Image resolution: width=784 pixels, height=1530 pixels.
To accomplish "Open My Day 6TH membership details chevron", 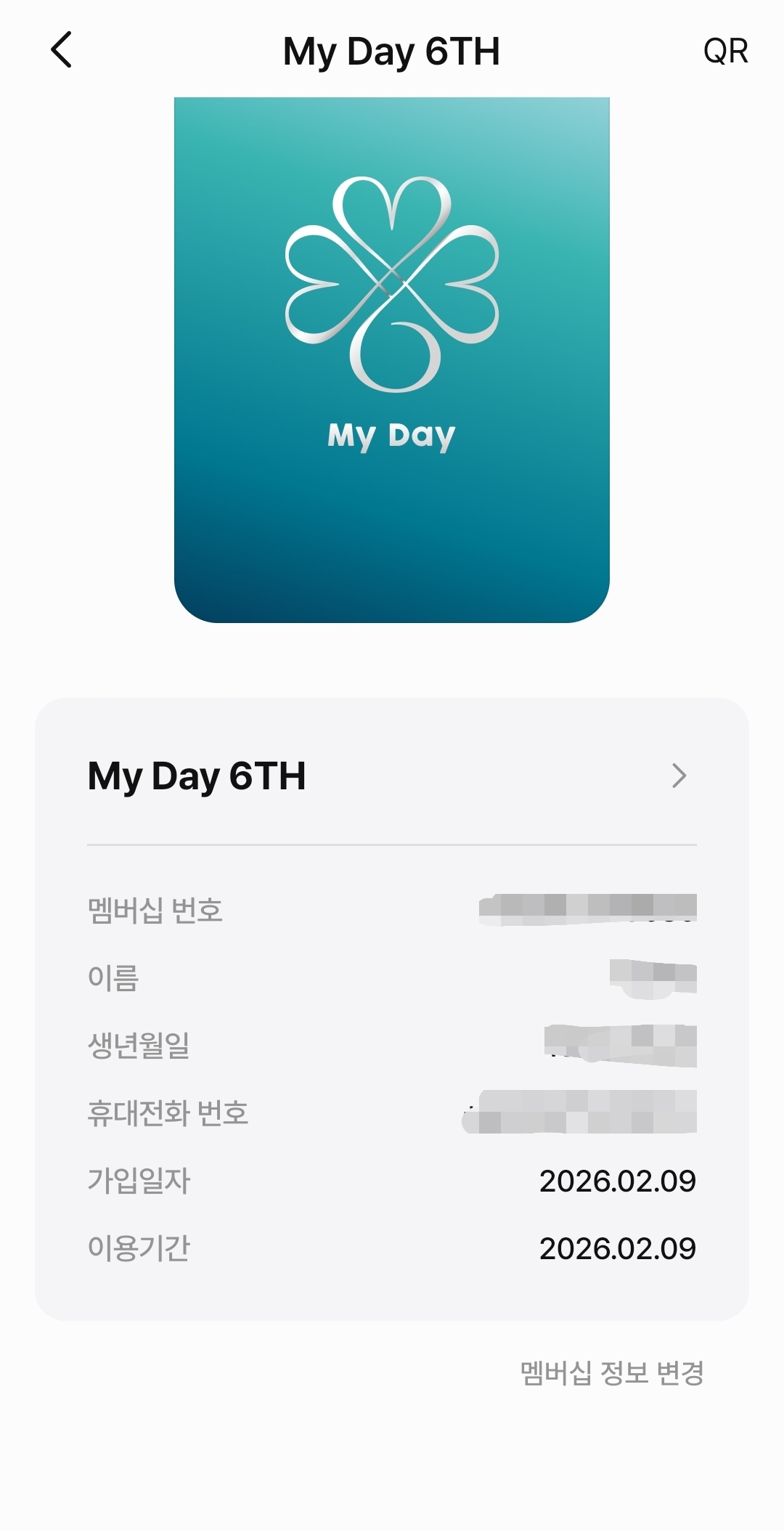I will [679, 776].
